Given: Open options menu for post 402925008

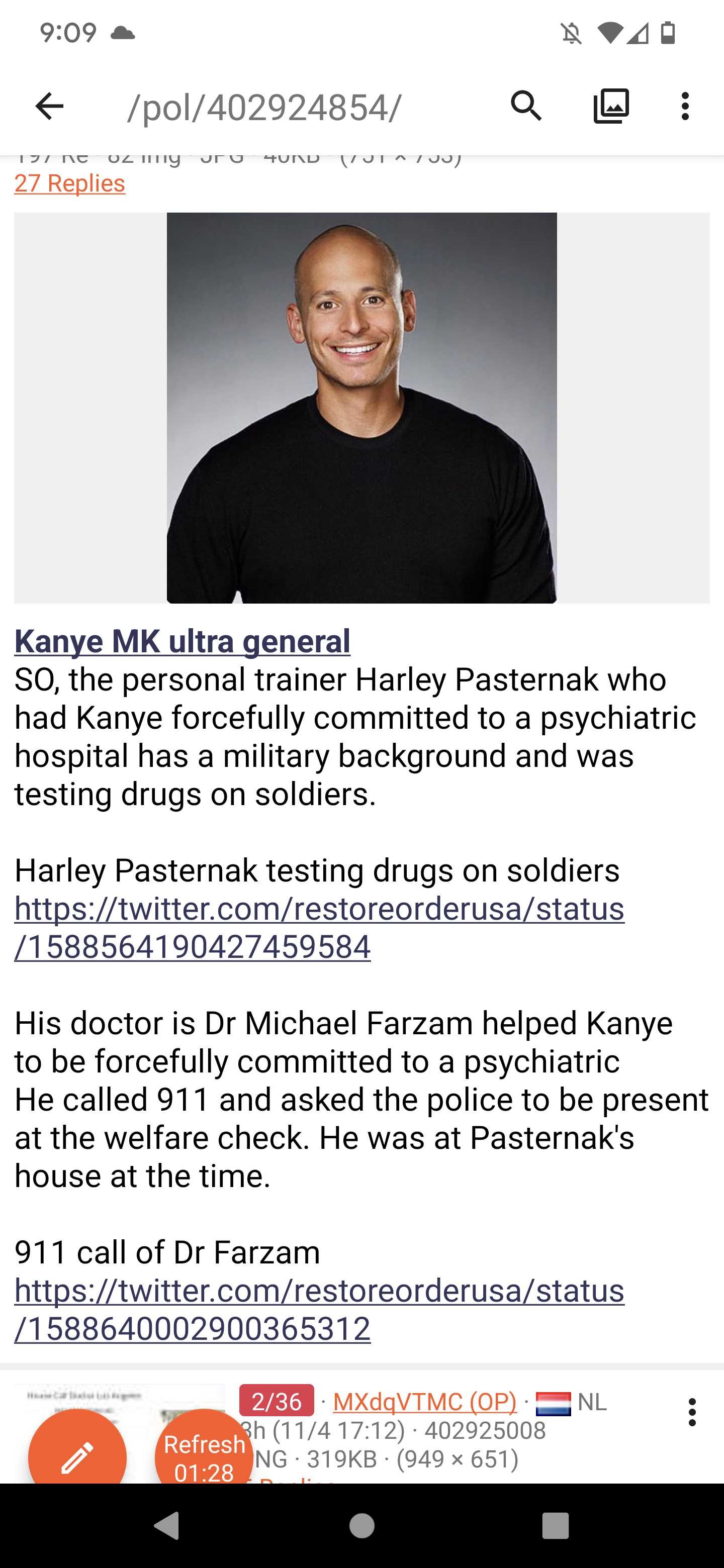Looking at the screenshot, I should 692,1412.
